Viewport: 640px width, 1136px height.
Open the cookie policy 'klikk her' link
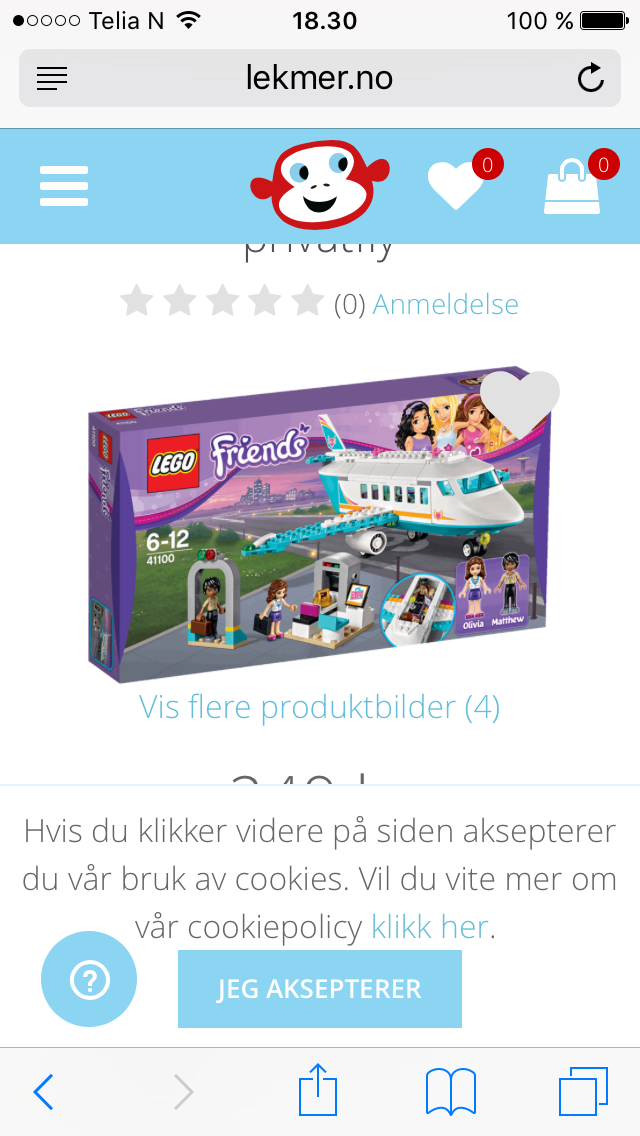click(430, 927)
